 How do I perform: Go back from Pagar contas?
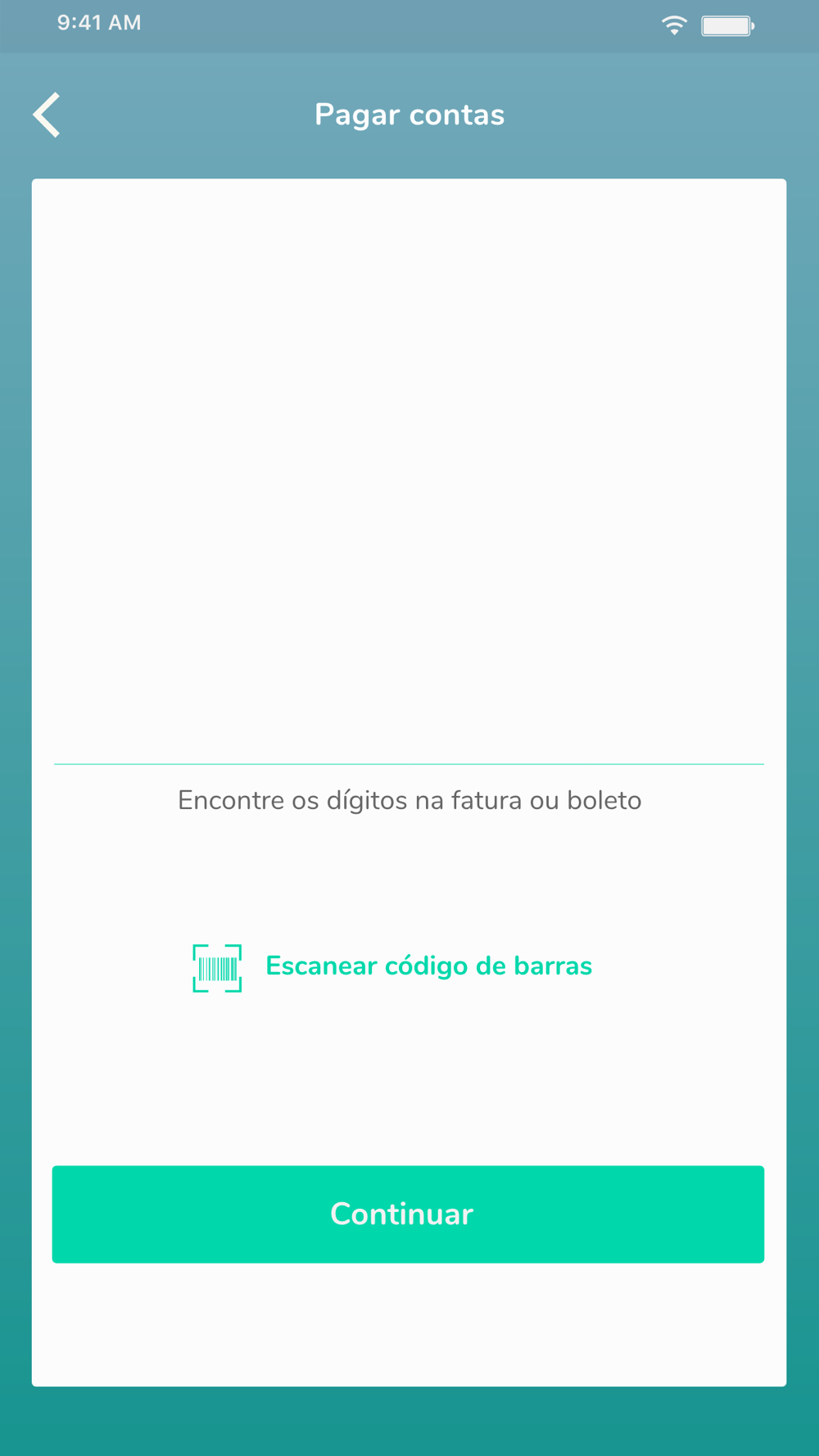point(47,115)
